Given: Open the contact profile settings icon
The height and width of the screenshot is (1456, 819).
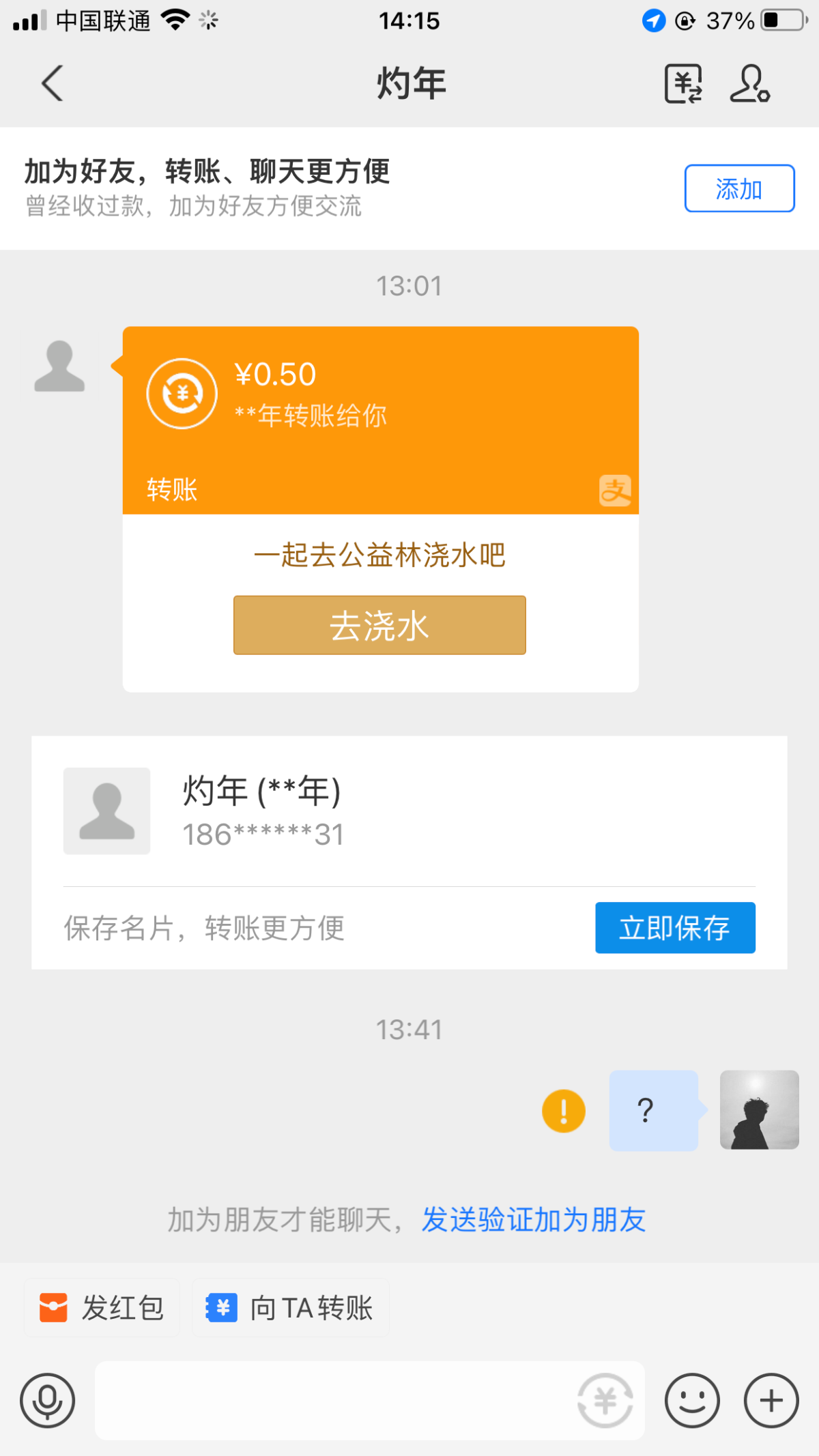Looking at the screenshot, I should [x=749, y=83].
